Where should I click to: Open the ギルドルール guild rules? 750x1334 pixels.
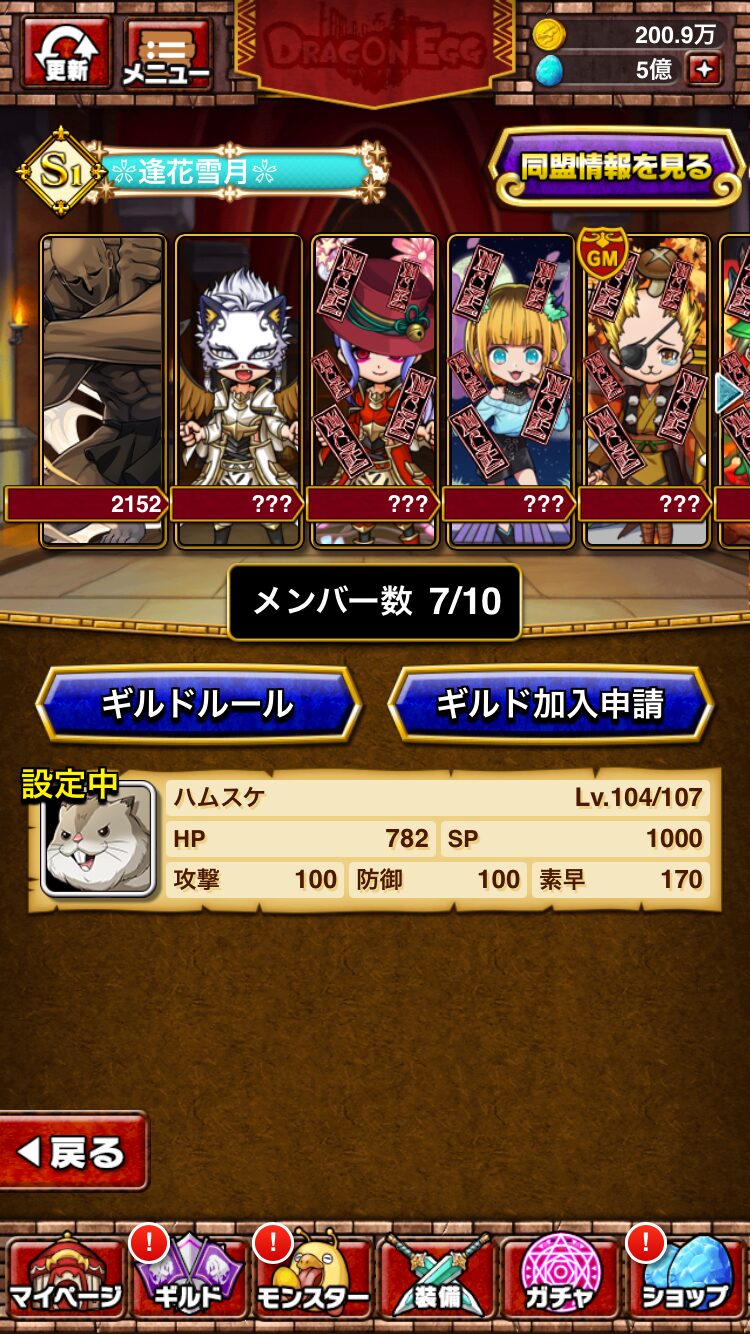click(197, 705)
